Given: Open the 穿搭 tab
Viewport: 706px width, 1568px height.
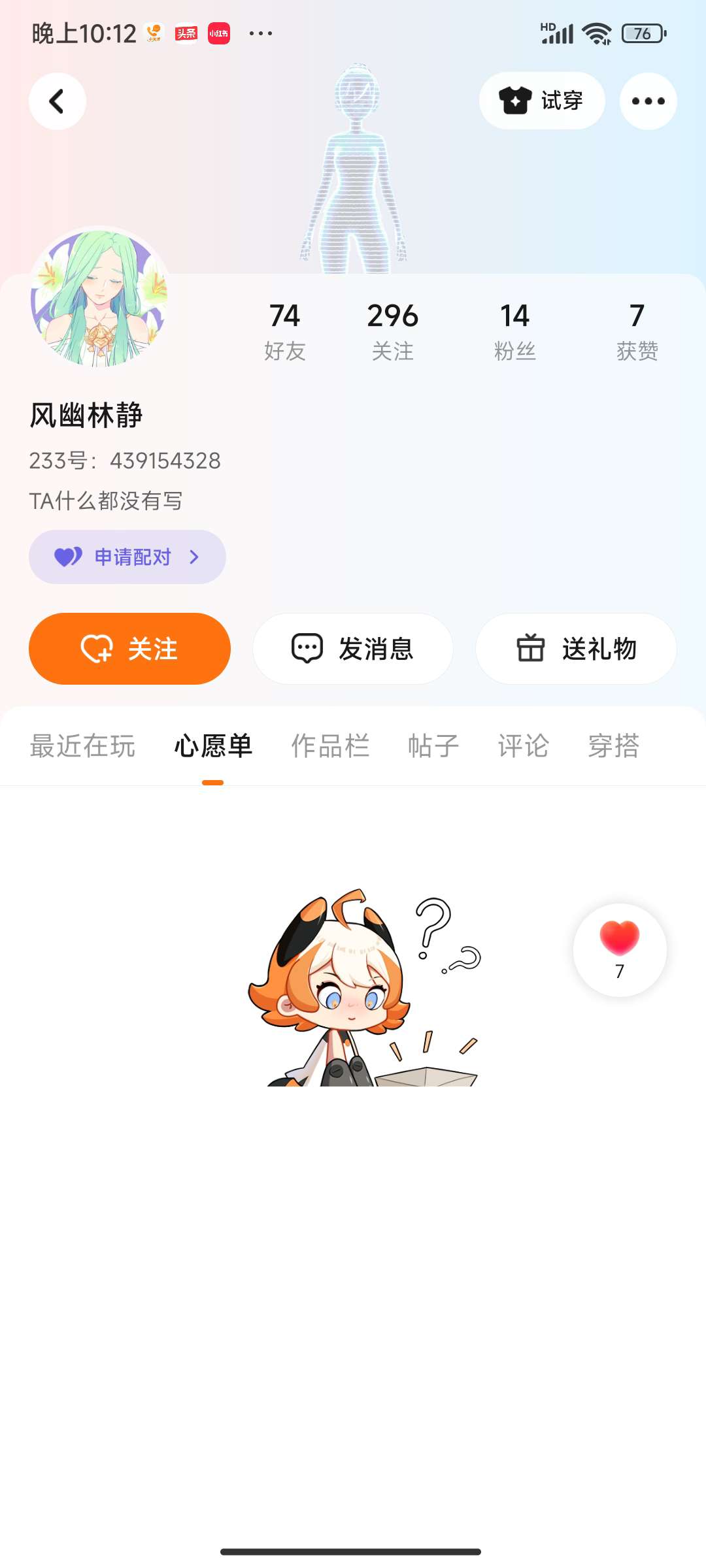Looking at the screenshot, I should point(613,746).
